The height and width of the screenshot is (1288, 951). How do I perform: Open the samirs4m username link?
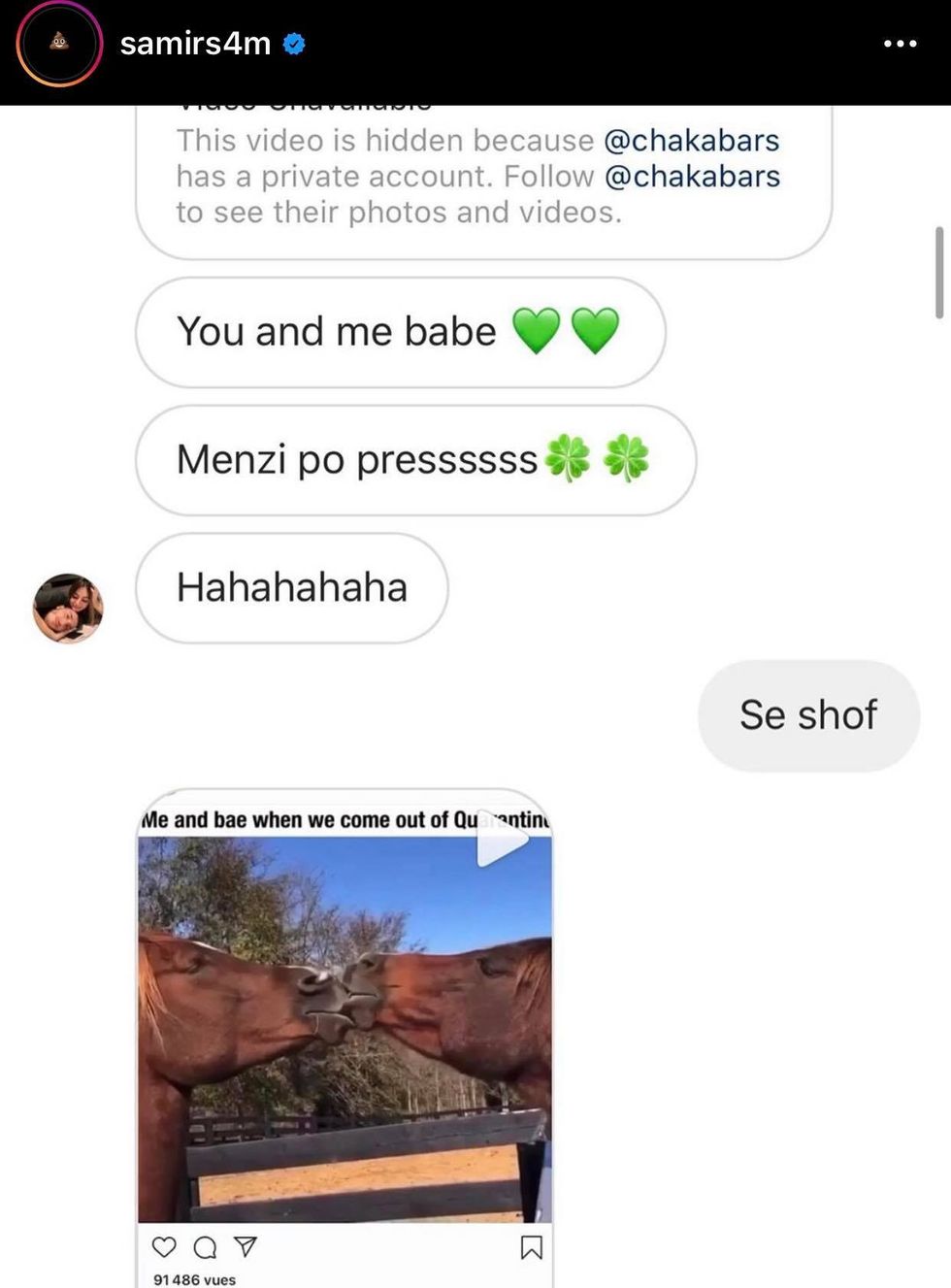tap(195, 44)
